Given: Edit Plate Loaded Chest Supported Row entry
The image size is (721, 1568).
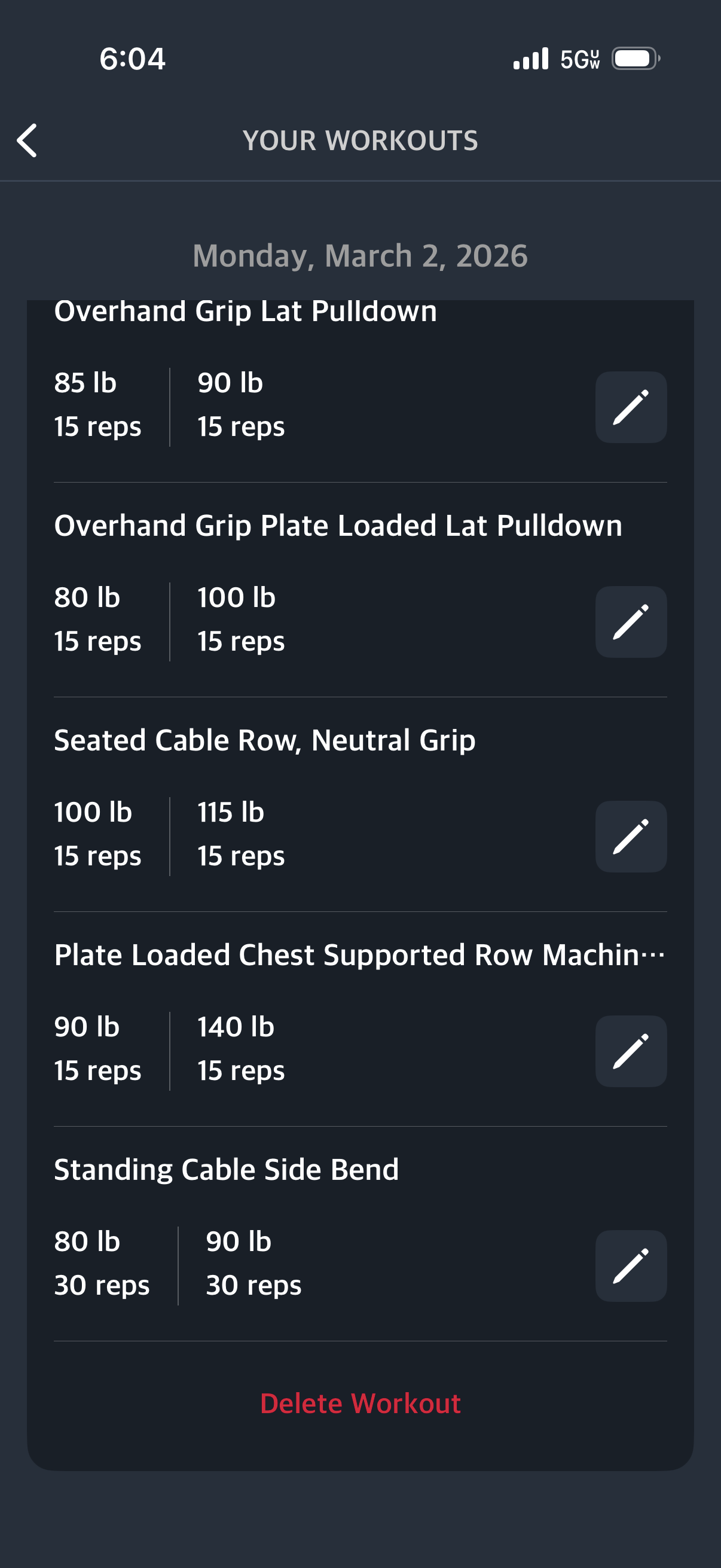Looking at the screenshot, I should click(630, 1051).
